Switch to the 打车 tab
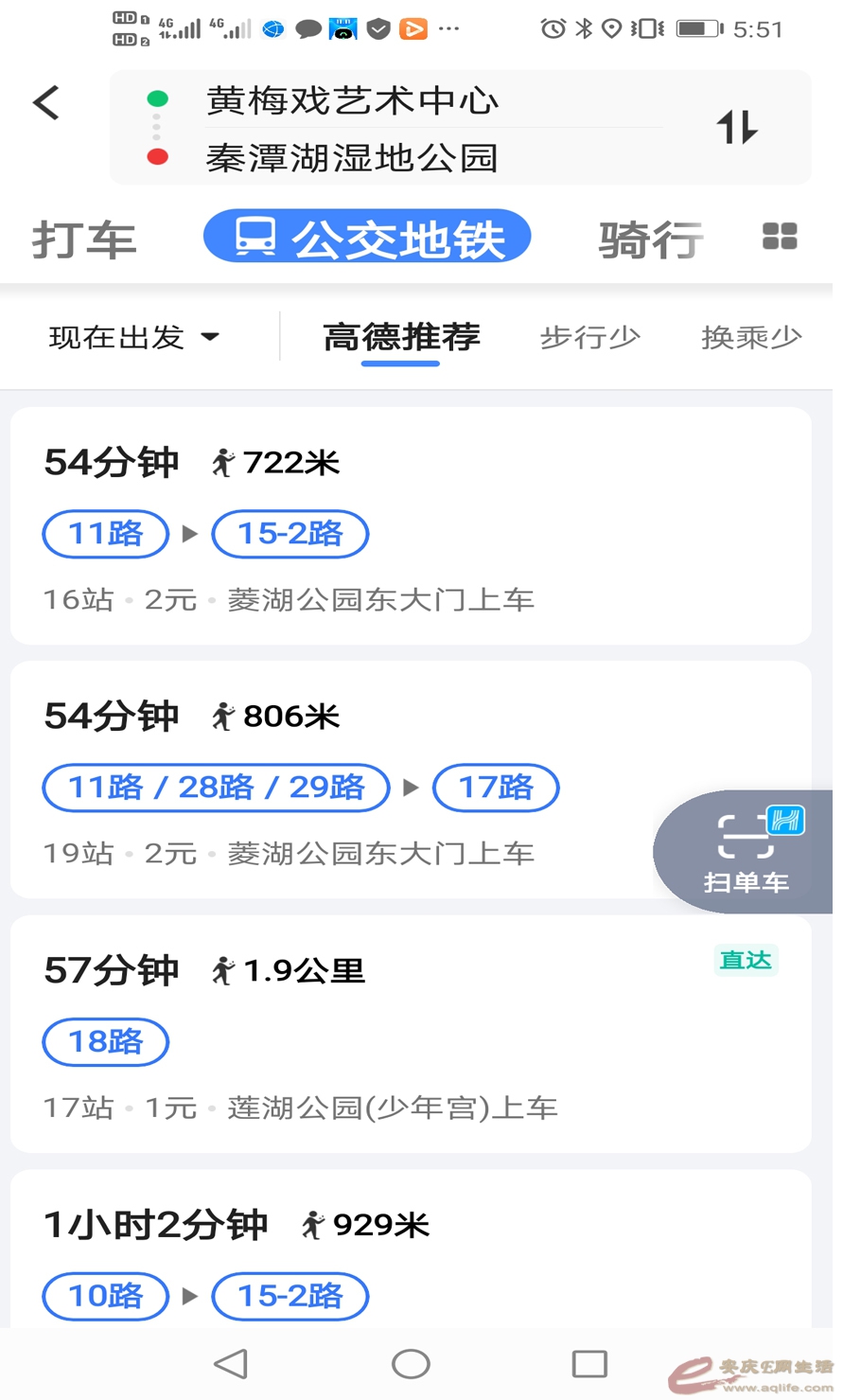Screen dimensions: 843x1400 tap(84, 239)
